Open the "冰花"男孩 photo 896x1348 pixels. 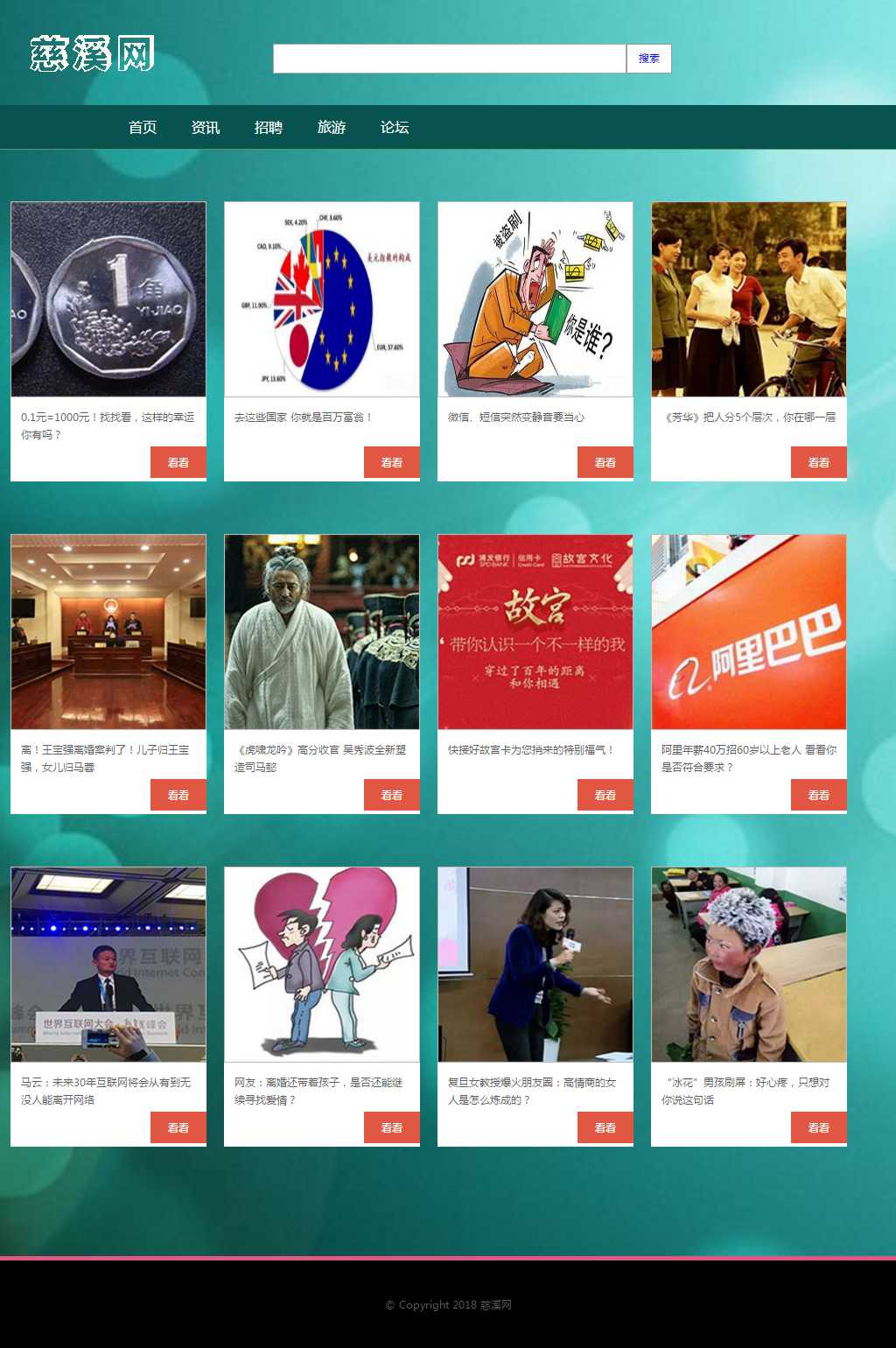coord(749,965)
